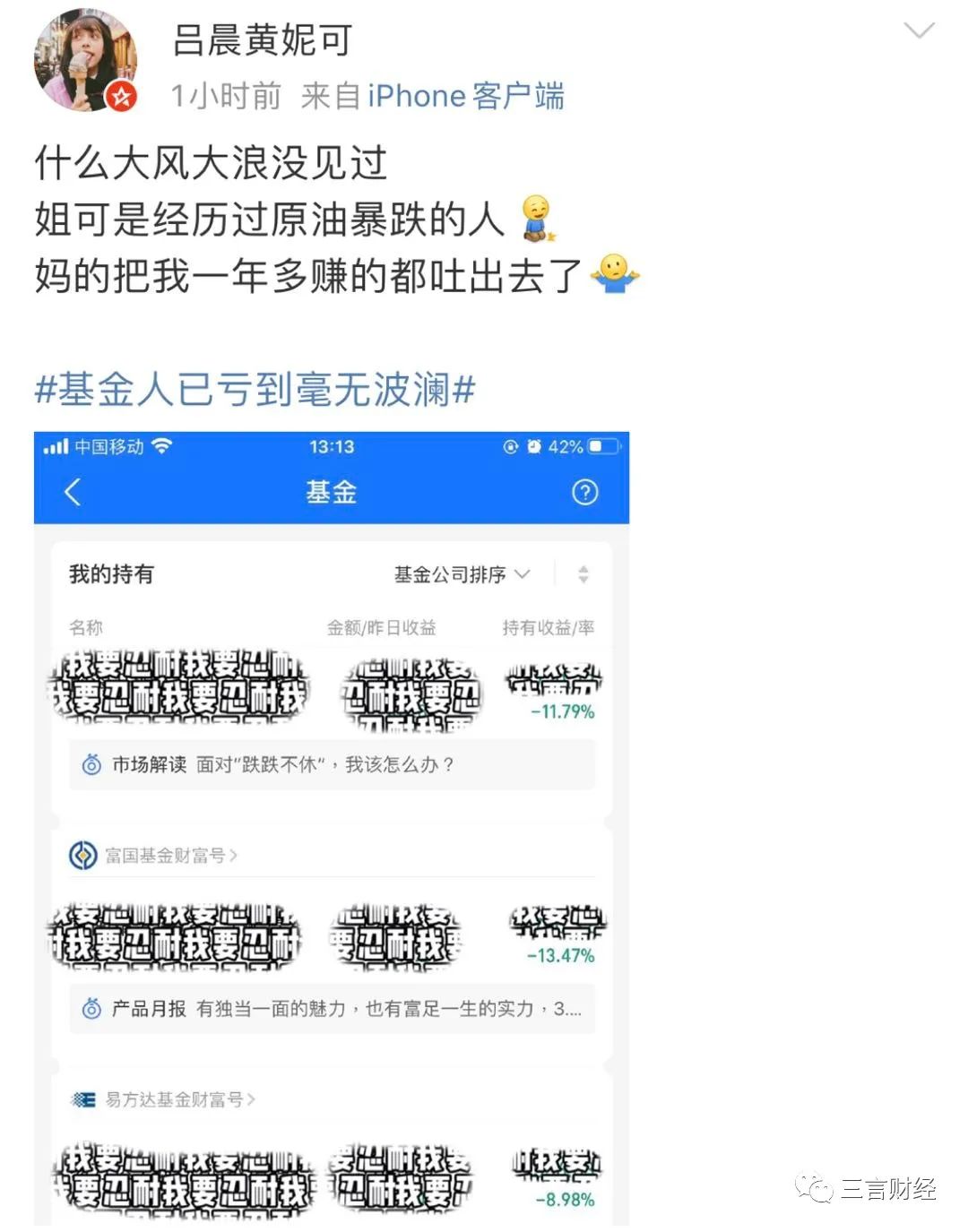
Task: Open hashtag #基金人已亏到毫无波澜#
Action: (255, 390)
